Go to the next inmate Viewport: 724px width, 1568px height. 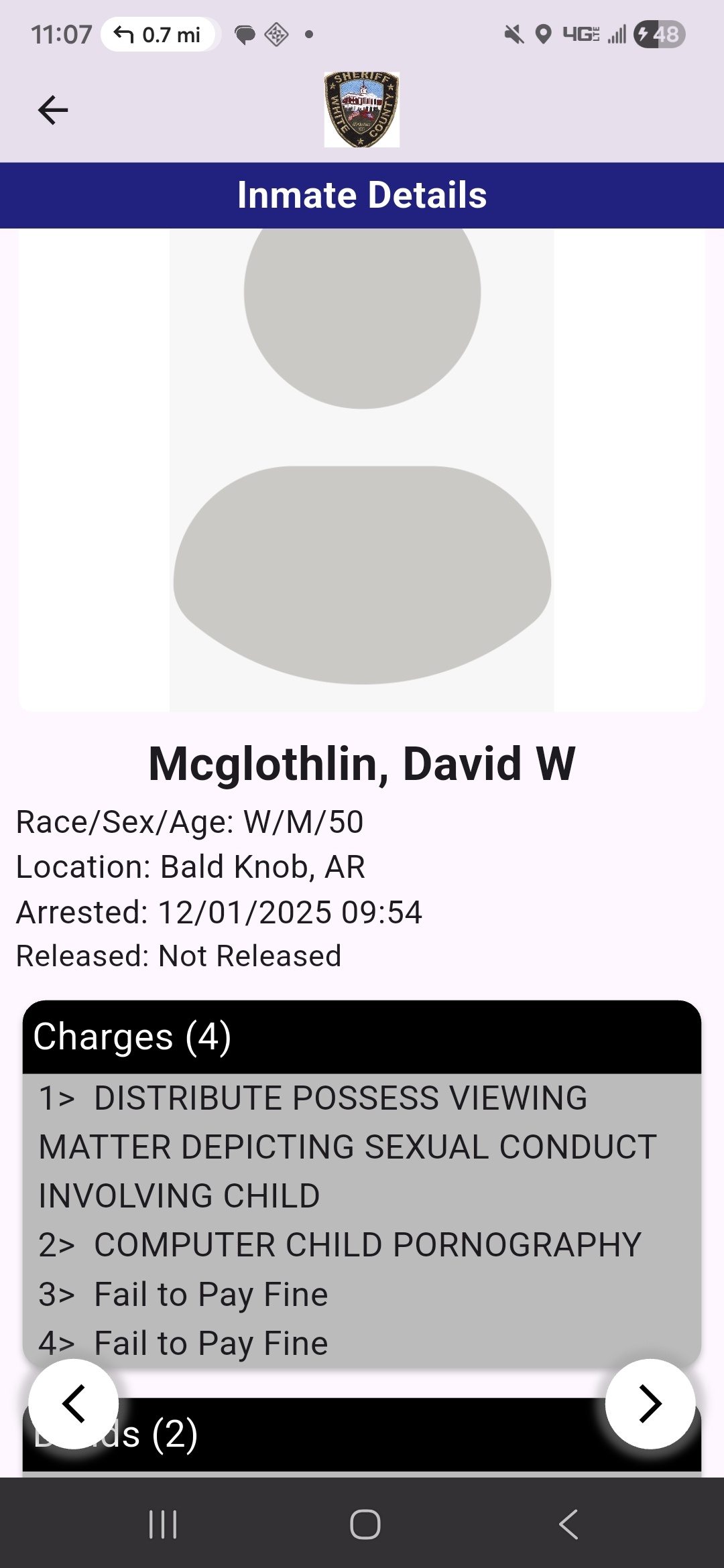(x=650, y=1403)
